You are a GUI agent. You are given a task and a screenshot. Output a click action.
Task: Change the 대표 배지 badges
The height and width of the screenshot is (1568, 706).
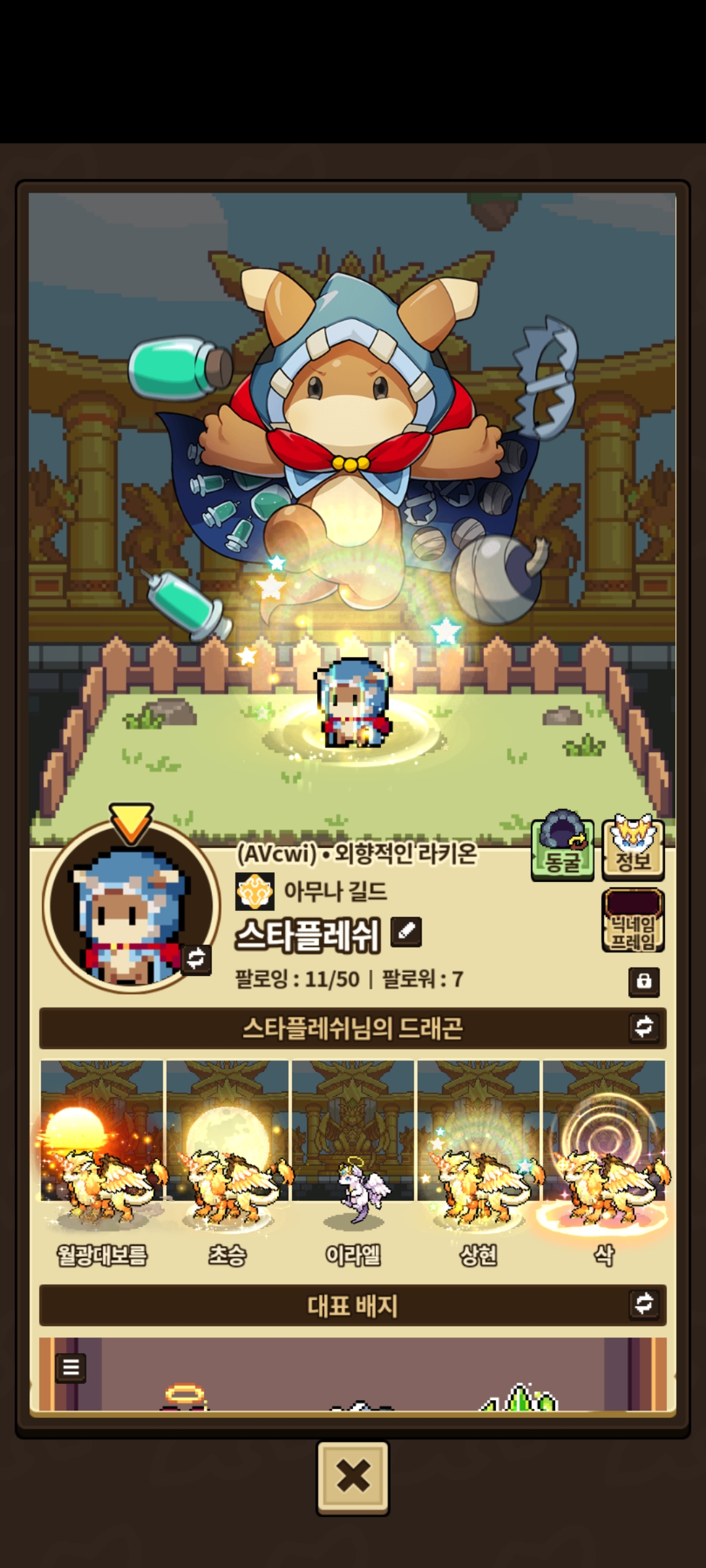[643, 1304]
